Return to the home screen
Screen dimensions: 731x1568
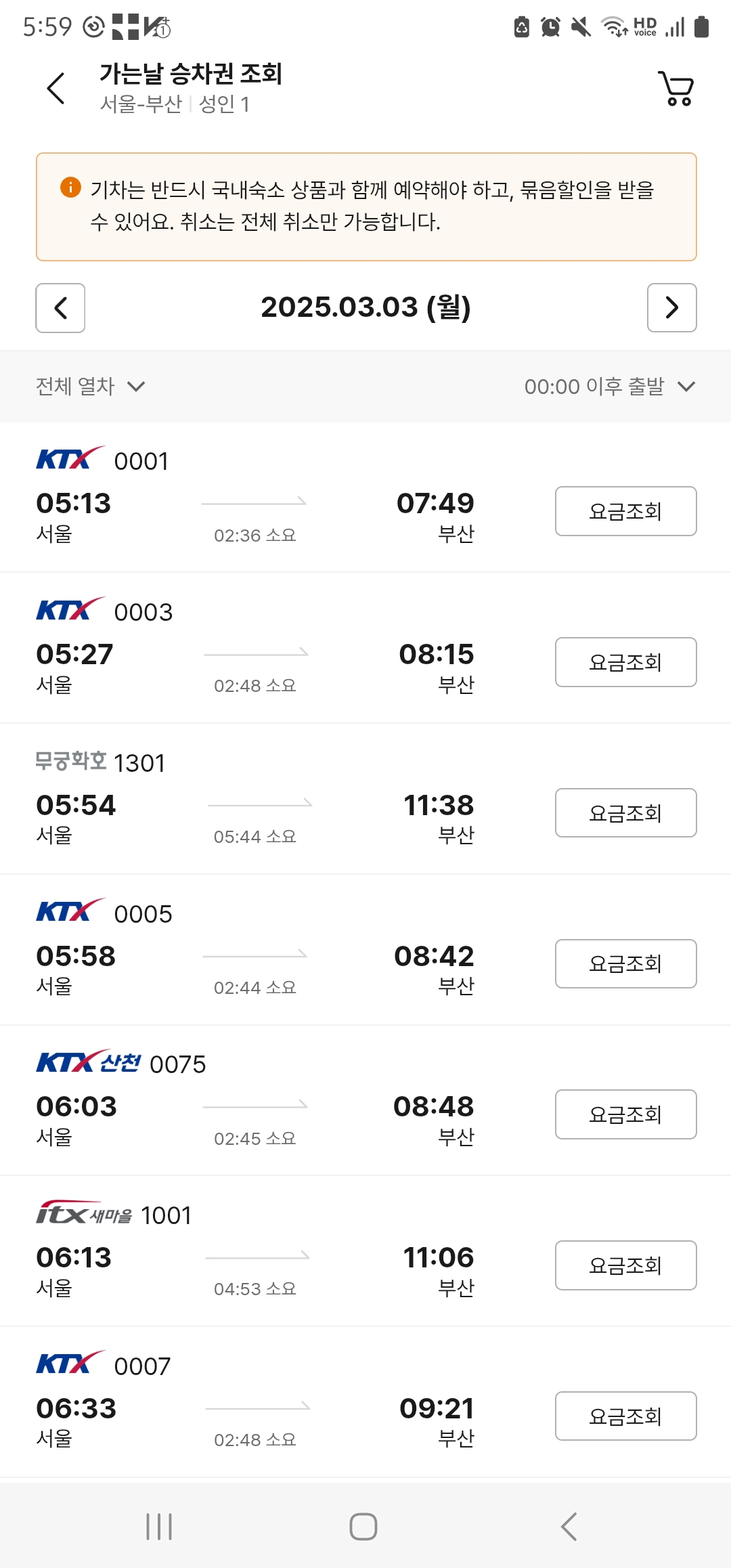tap(363, 1527)
